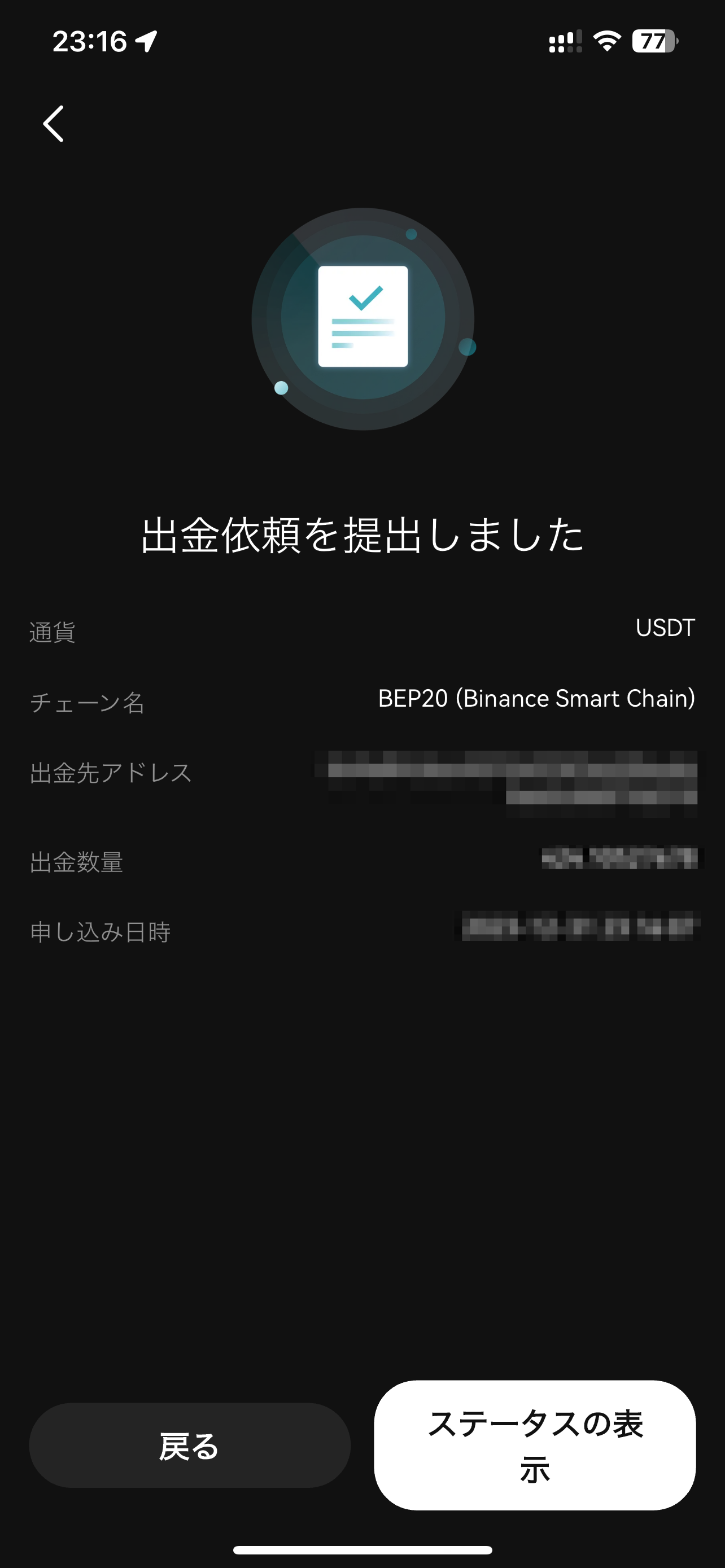
Task: Go back using the top-left arrow
Action: pyautogui.click(x=54, y=124)
